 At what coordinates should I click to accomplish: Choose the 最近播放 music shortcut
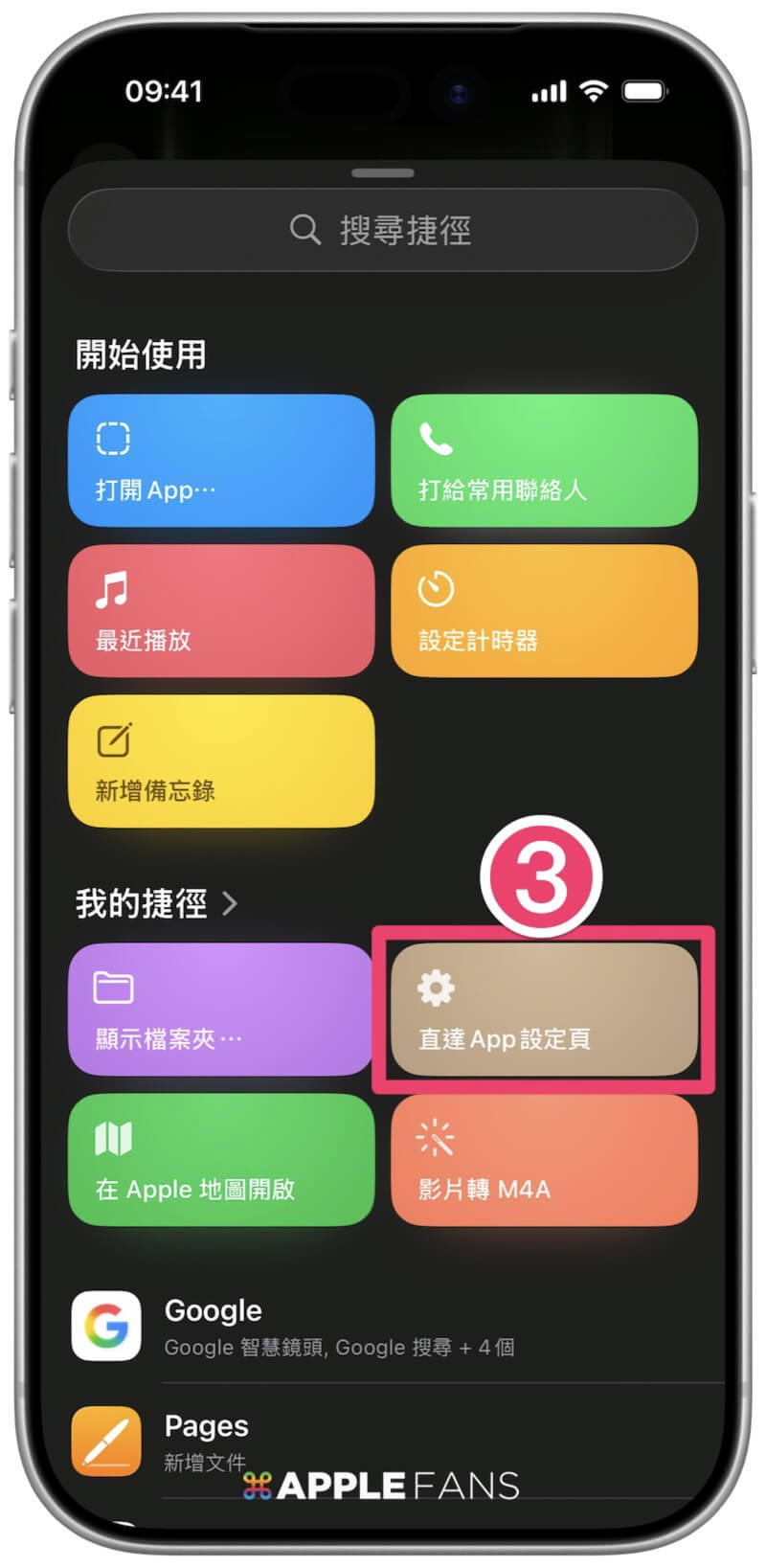221,611
